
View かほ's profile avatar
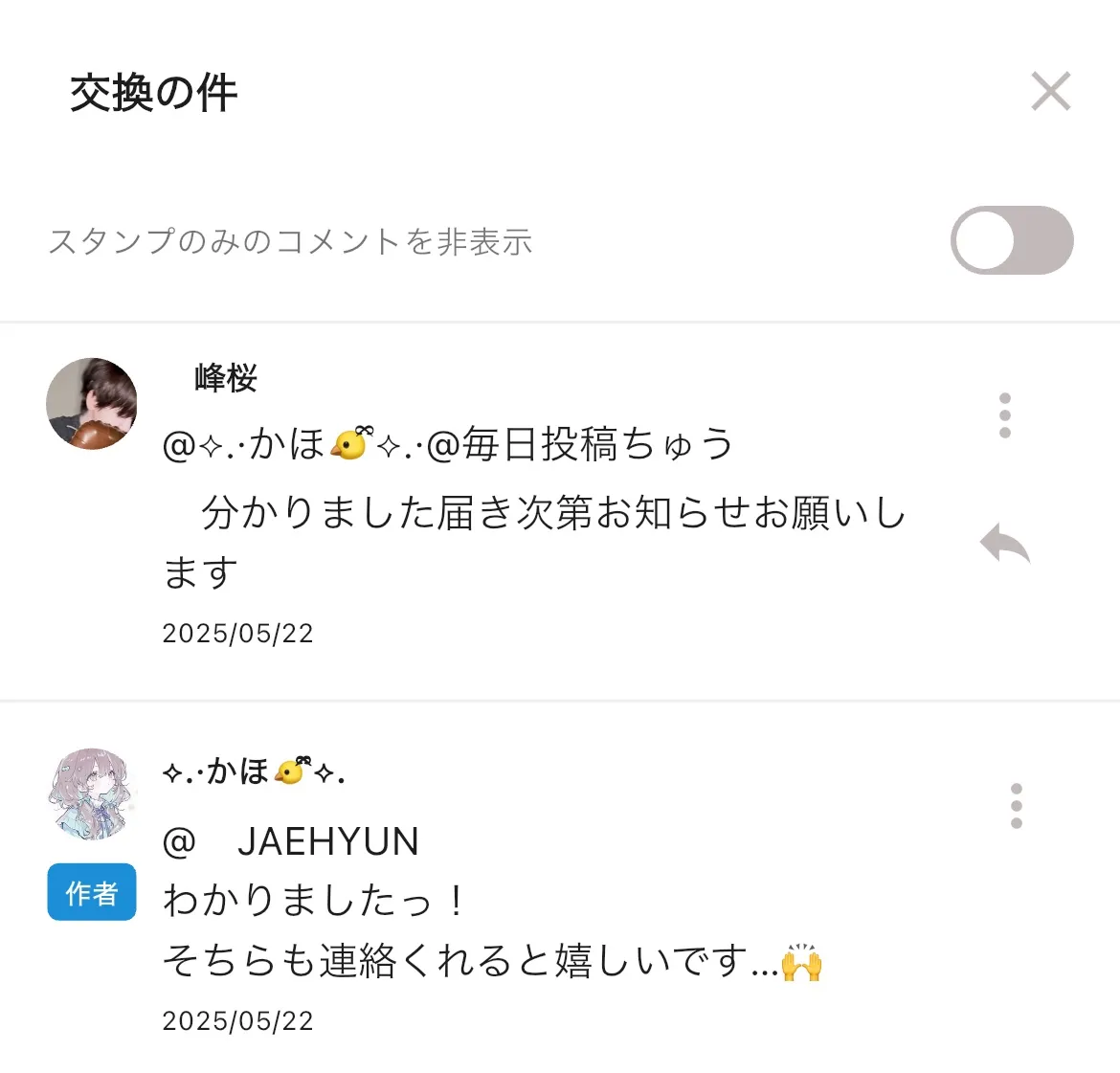[x=92, y=794]
